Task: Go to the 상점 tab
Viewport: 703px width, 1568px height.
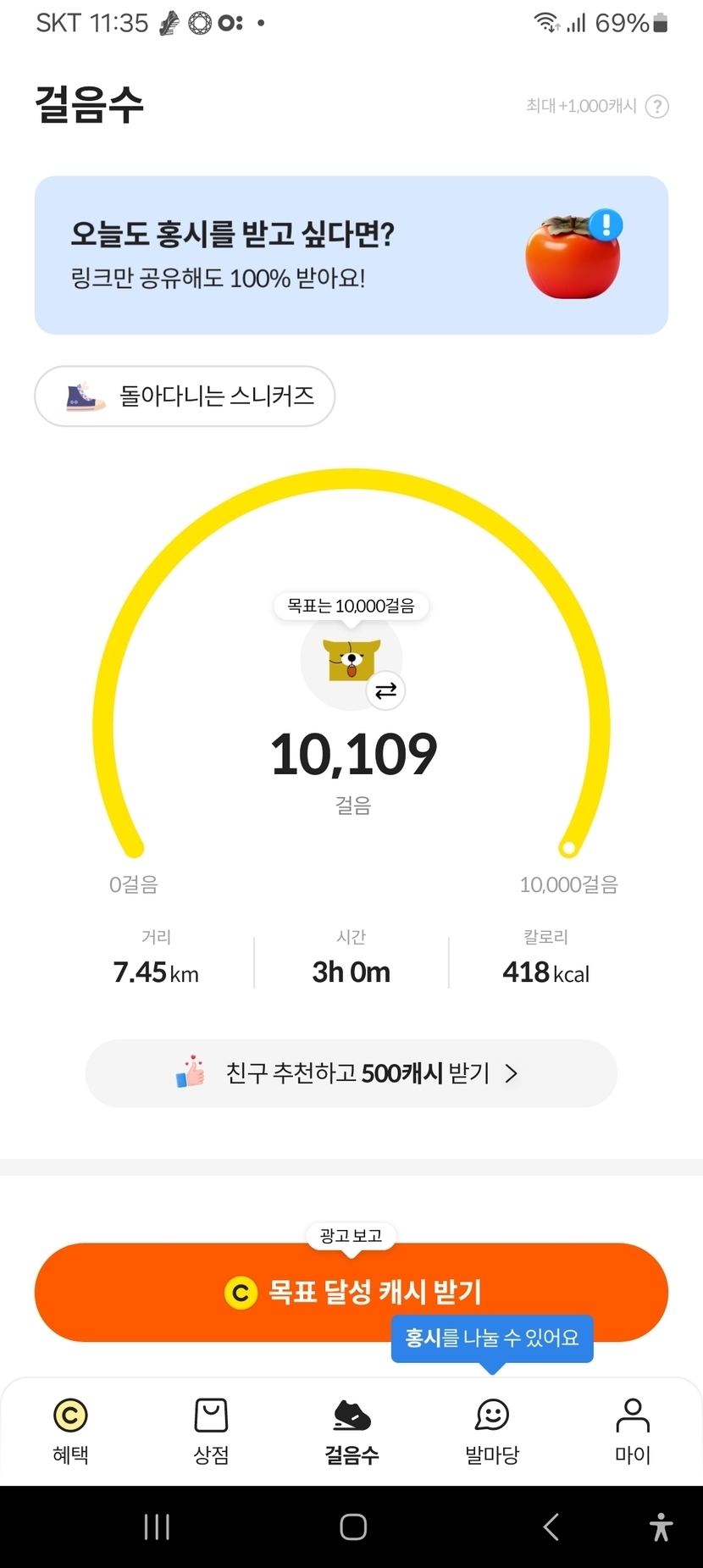Action: click(x=211, y=1431)
